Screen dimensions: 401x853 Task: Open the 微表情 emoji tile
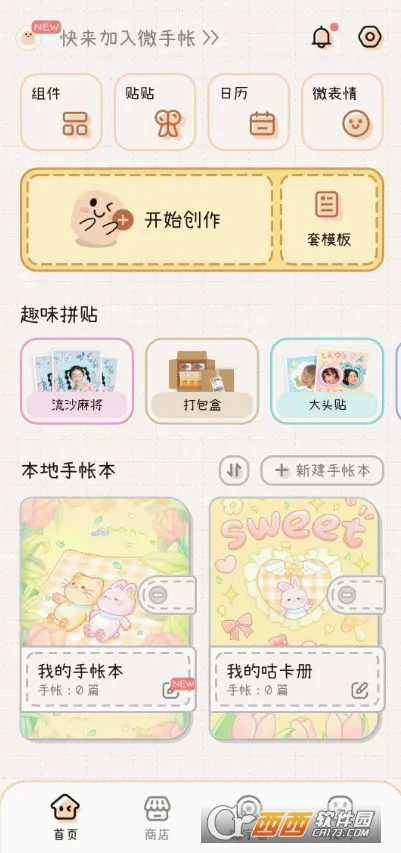pyautogui.click(x=342, y=112)
